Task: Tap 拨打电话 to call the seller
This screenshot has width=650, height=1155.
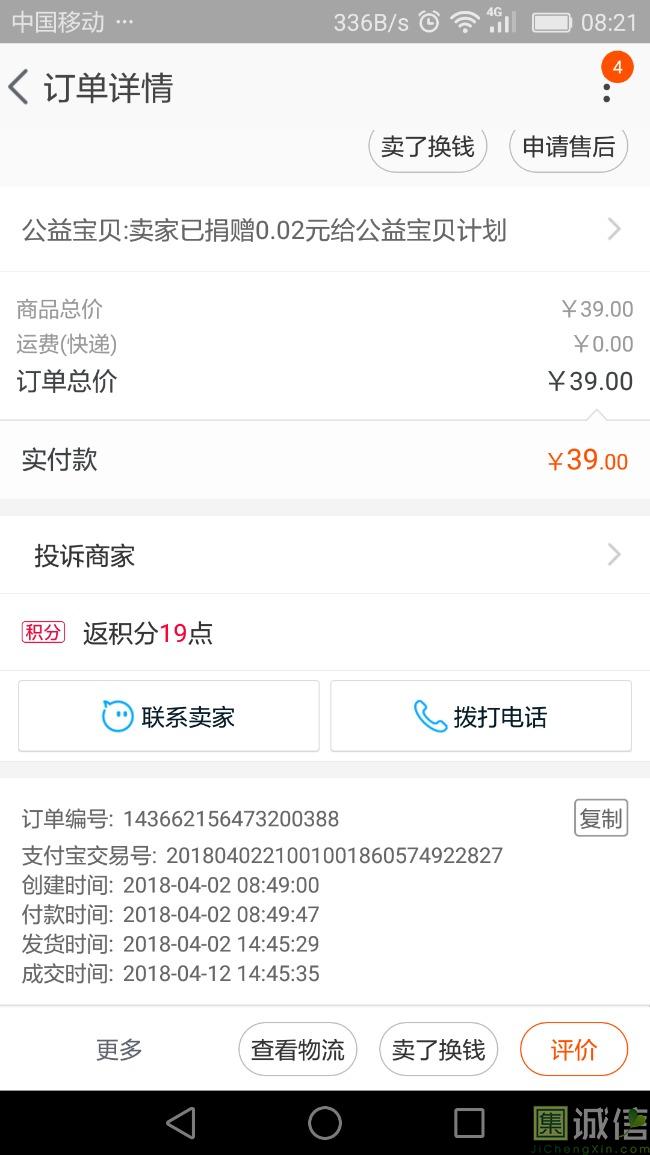Action: 480,716
